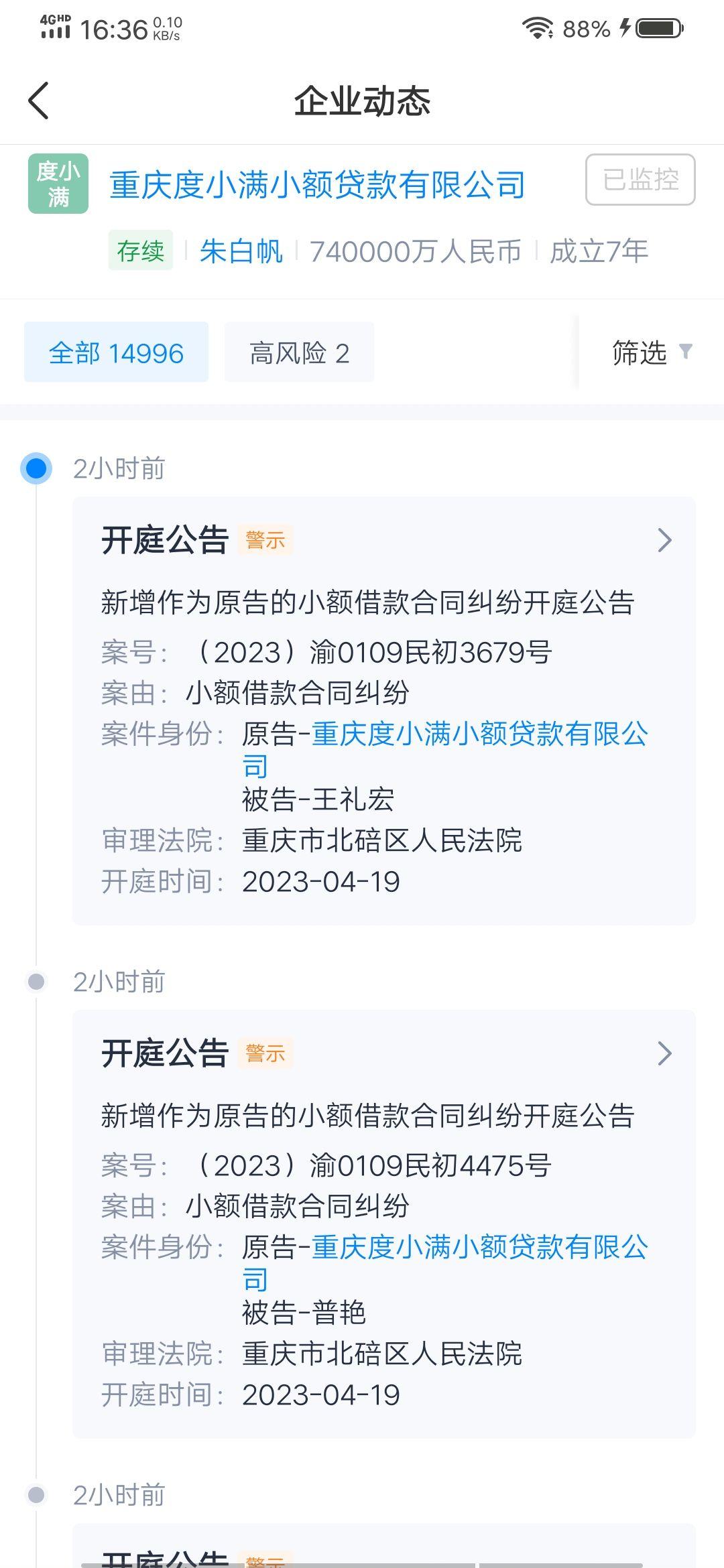Open the 开庭公告 card for case 4475号

coord(384,1224)
